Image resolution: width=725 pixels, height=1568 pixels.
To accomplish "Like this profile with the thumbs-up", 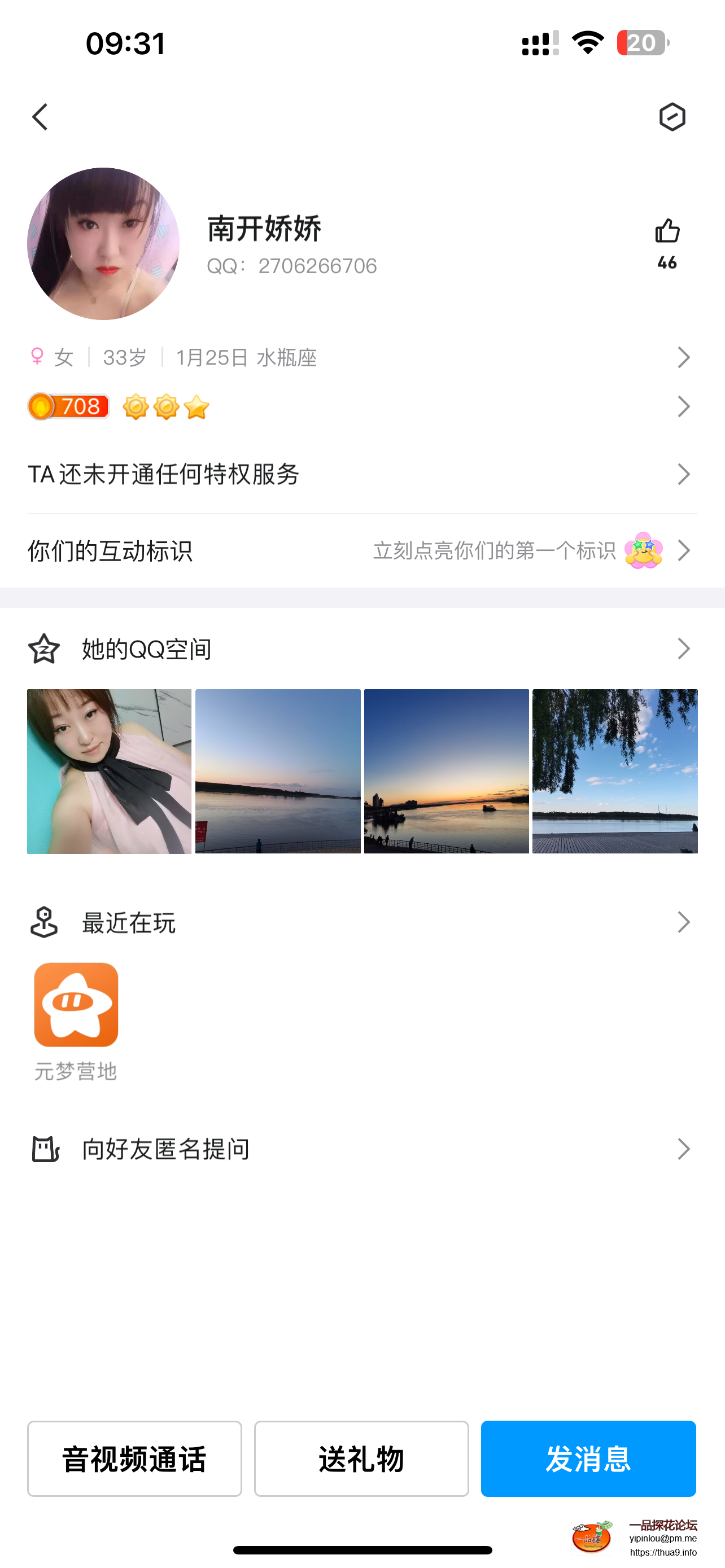I will [667, 232].
